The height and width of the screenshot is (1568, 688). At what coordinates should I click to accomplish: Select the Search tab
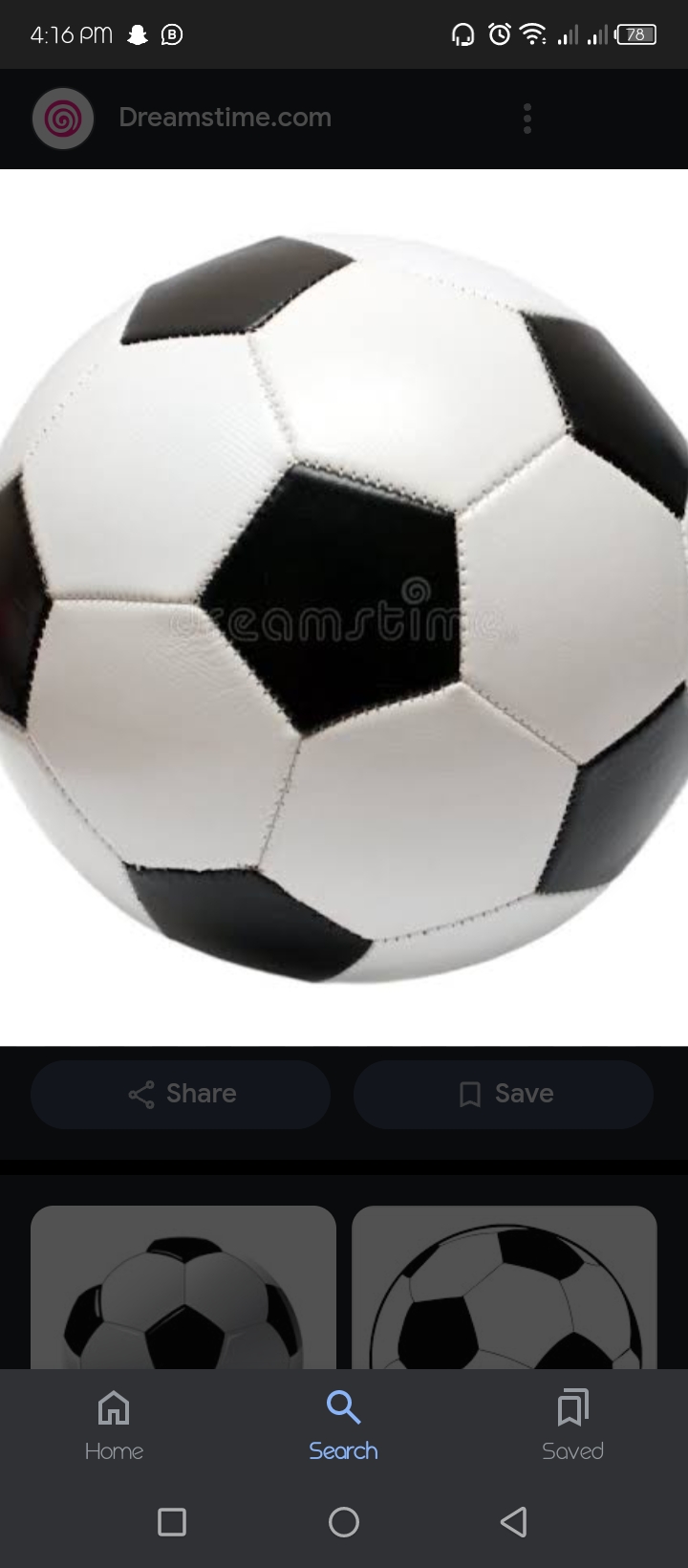pos(343,1425)
